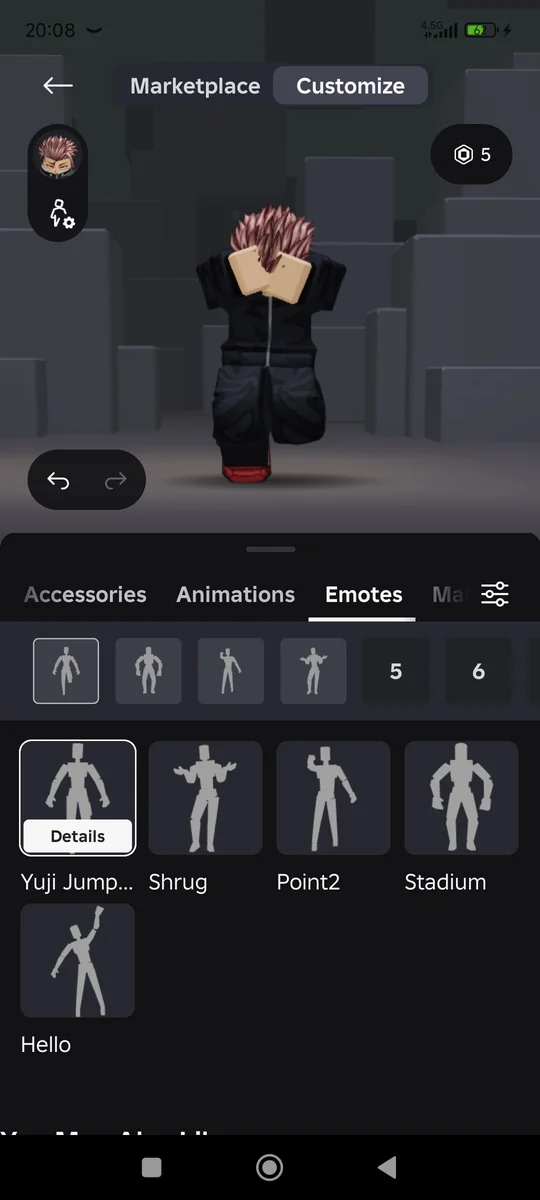Open the Accessories category
This screenshot has height=1200, width=540.
(x=85, y=594)
